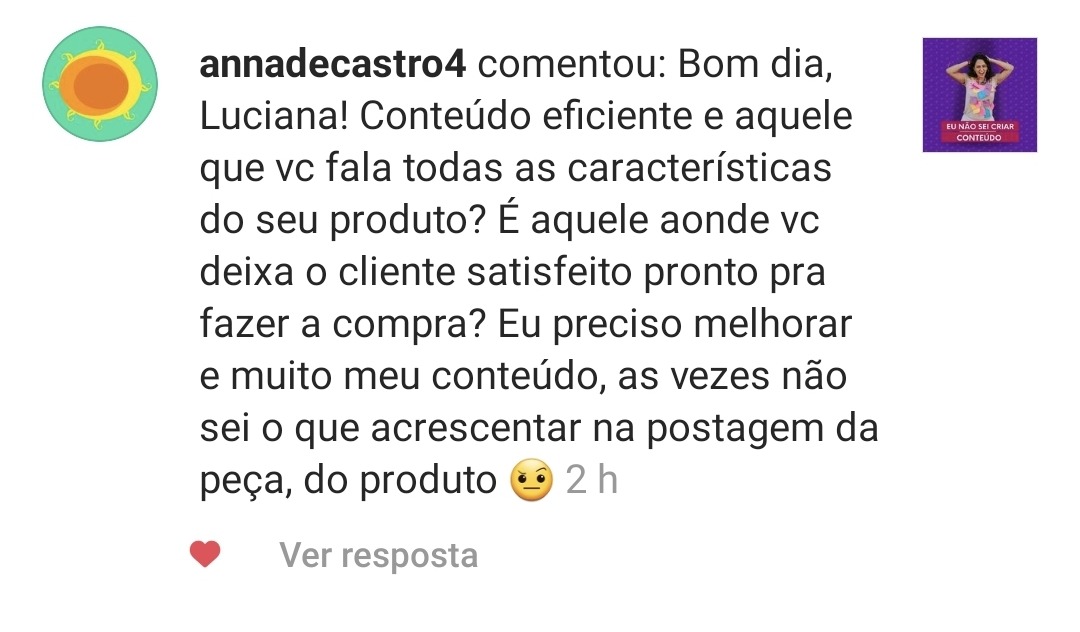Tap the annadecastro4 username
Screen dimensions: 1080x632
tap(333, 64)
